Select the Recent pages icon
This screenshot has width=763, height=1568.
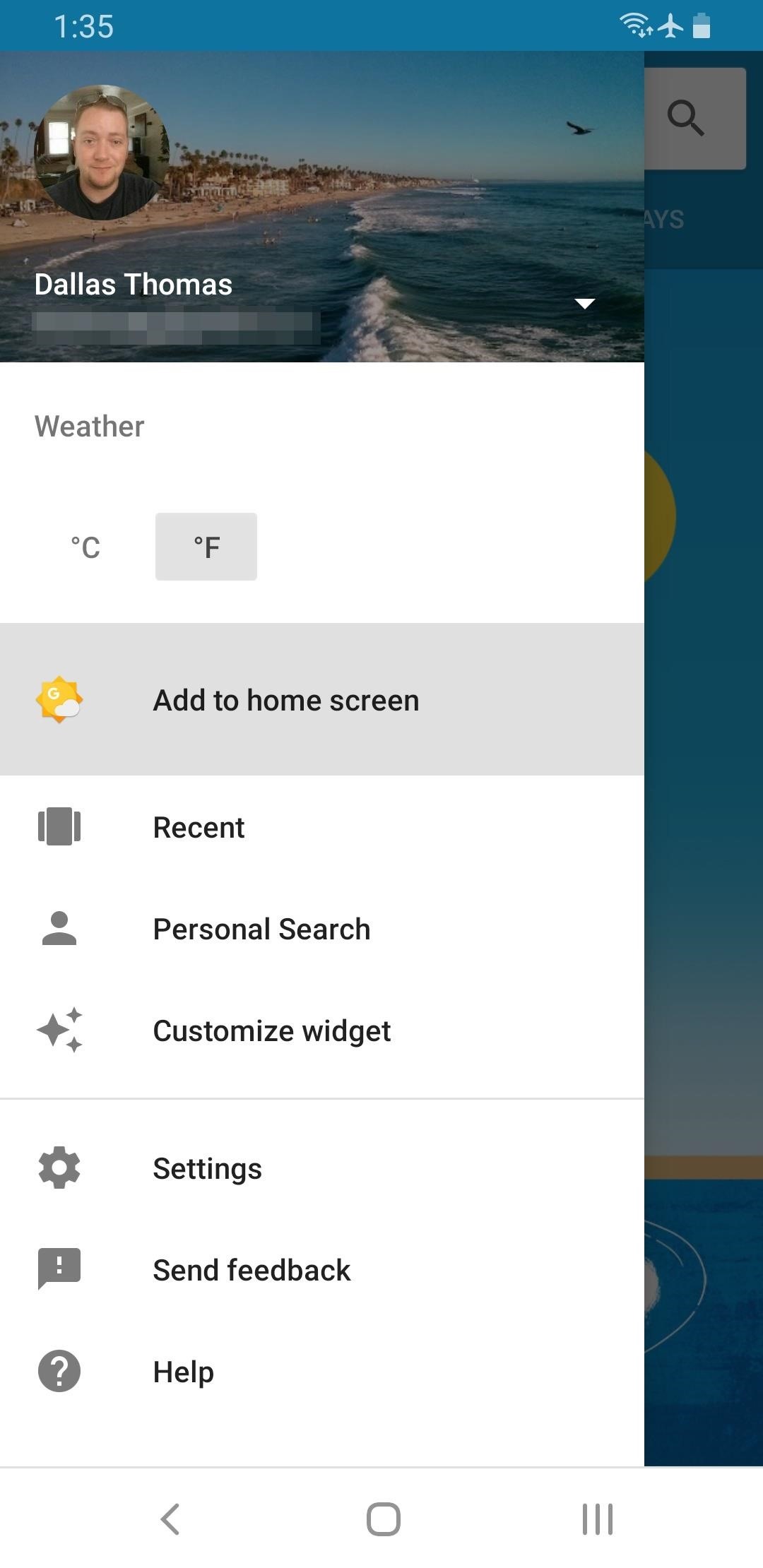[60, 826]
